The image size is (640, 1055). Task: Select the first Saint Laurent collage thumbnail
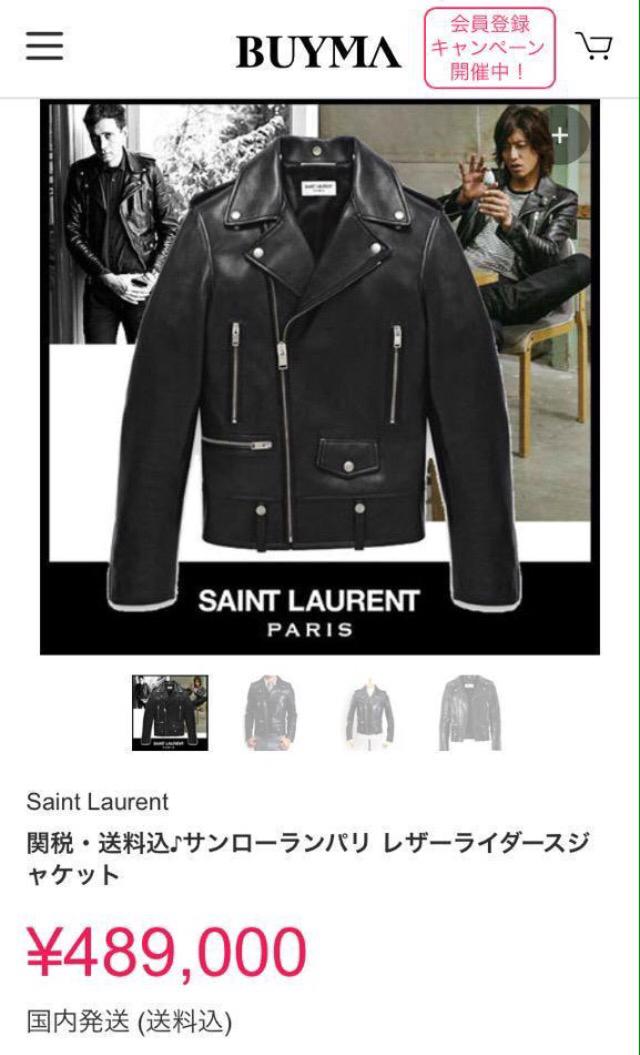pos(170,713)
